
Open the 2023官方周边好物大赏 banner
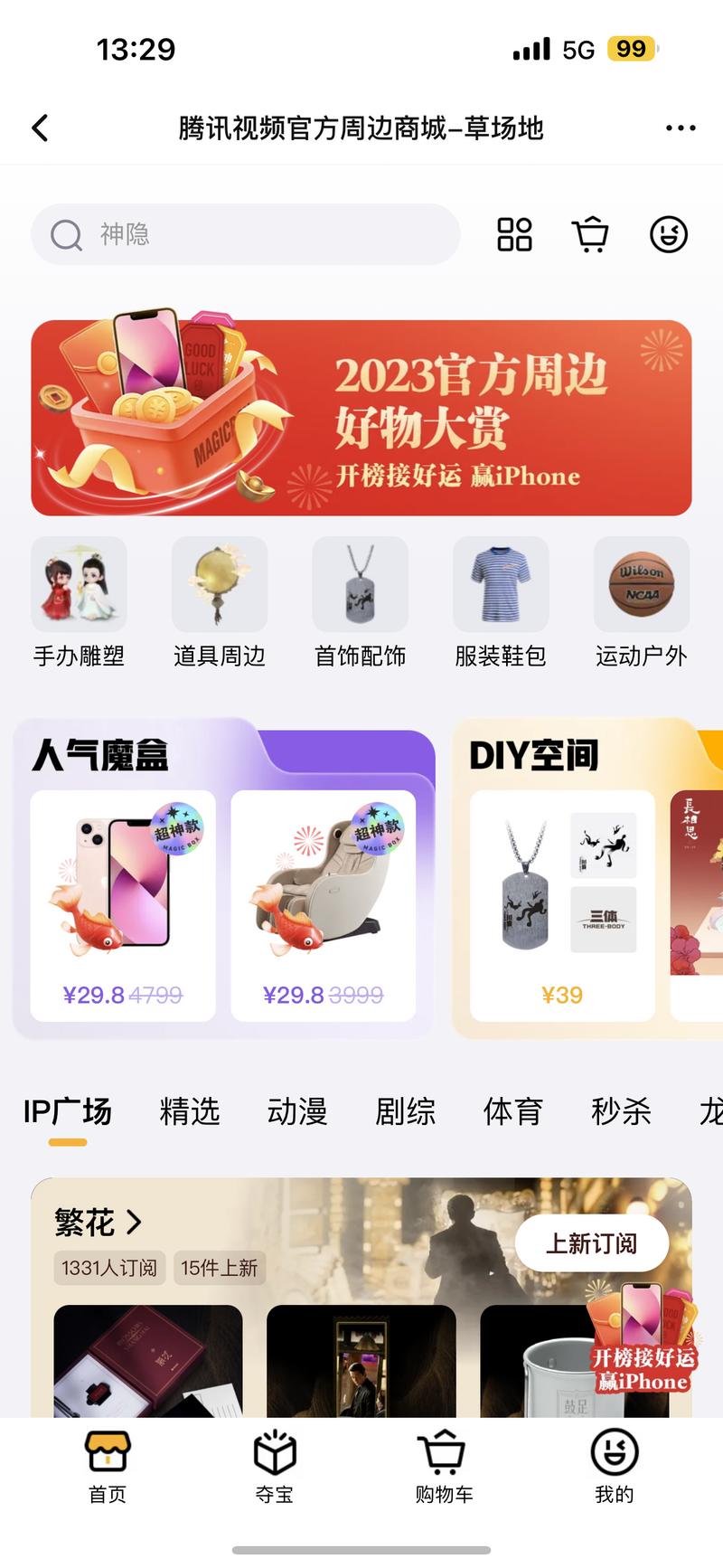361,418
